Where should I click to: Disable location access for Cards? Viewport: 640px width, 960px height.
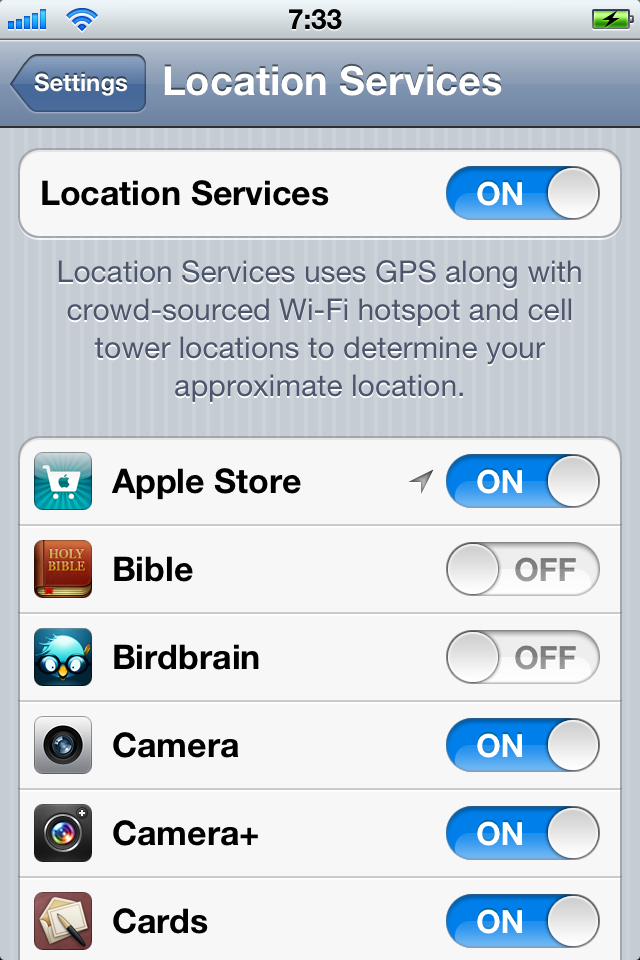(522, 920)
